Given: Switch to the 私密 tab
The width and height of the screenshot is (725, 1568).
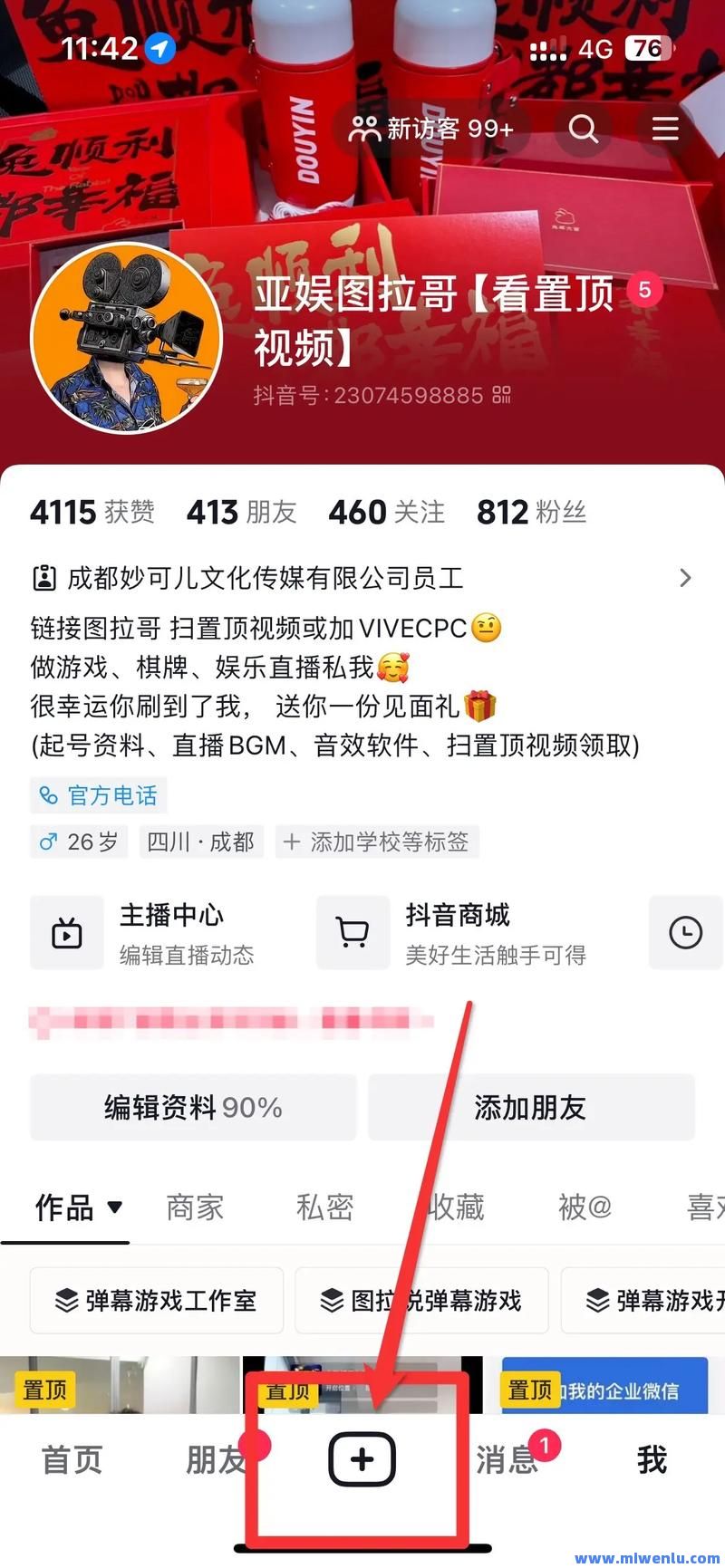Looking at the screenshot, I should coord(324,1207).
